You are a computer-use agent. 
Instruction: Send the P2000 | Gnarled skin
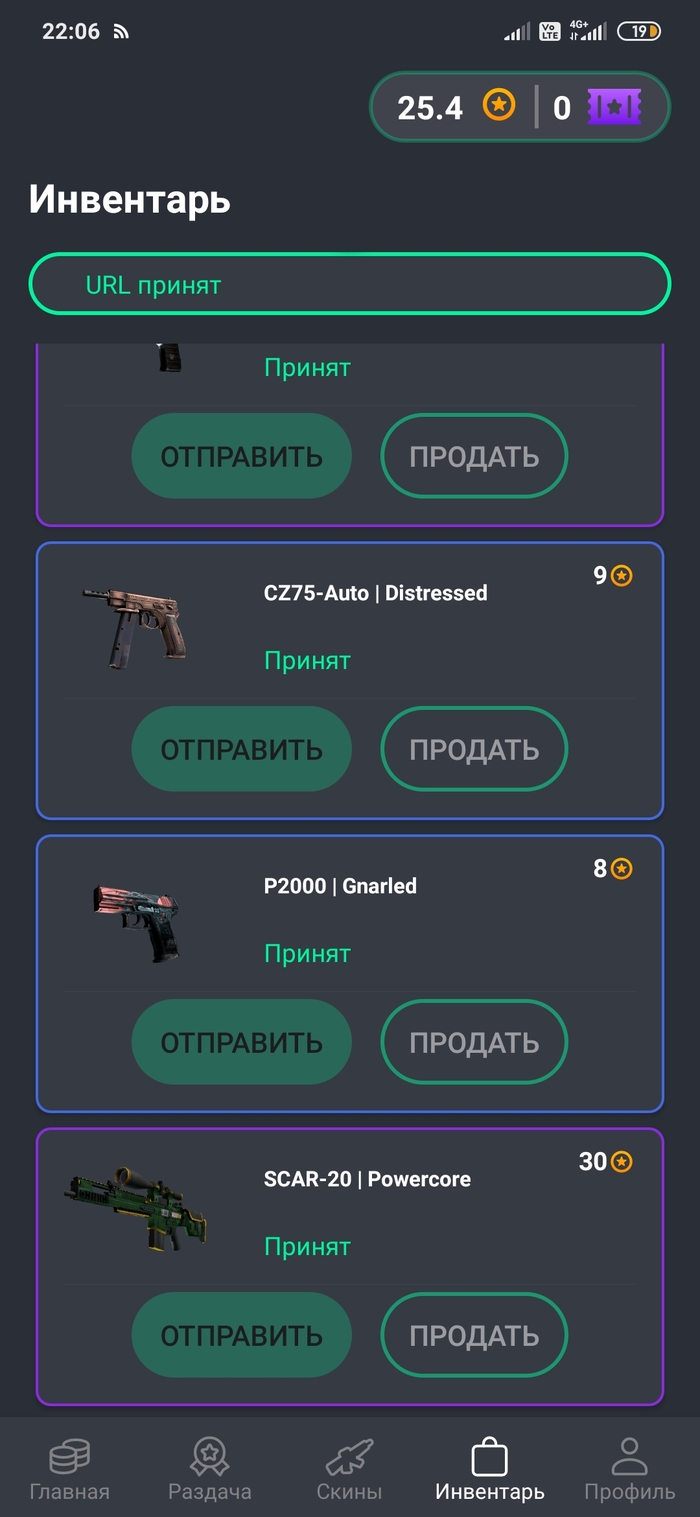242,1042
